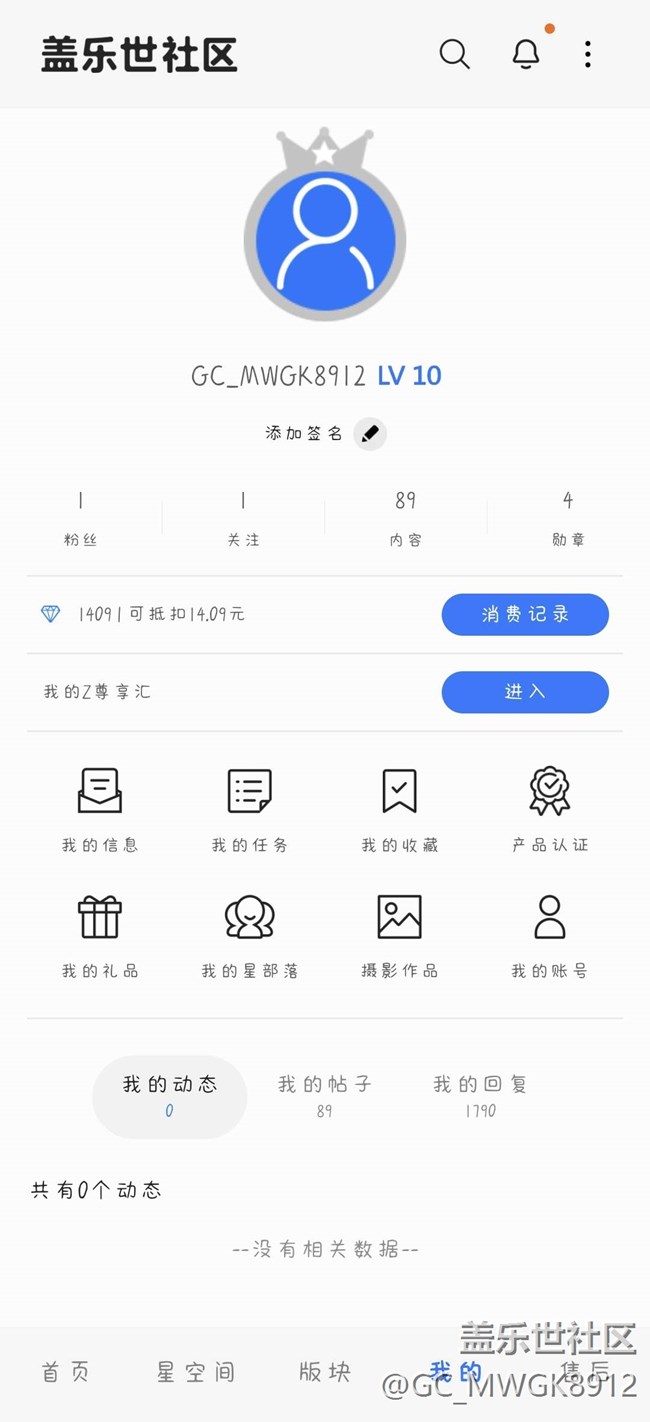Switch to the 我的帖子 tab
This screenshot has height=1422, width=650.
(x=324, y=1095)
